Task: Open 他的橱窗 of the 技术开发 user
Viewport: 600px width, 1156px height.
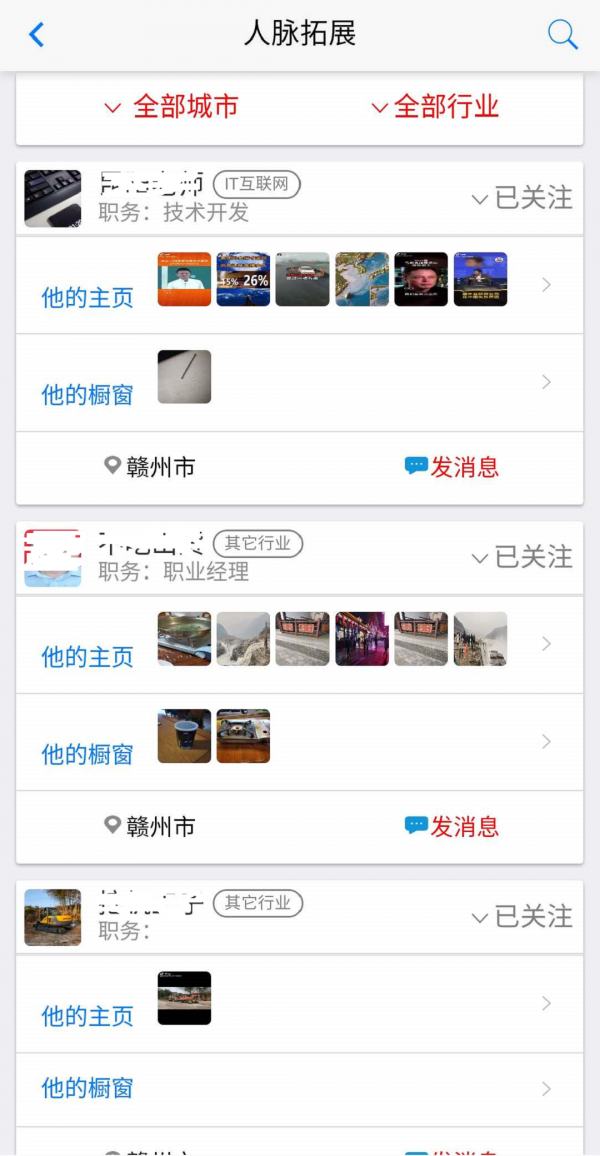Action: [x=87, y=395]
